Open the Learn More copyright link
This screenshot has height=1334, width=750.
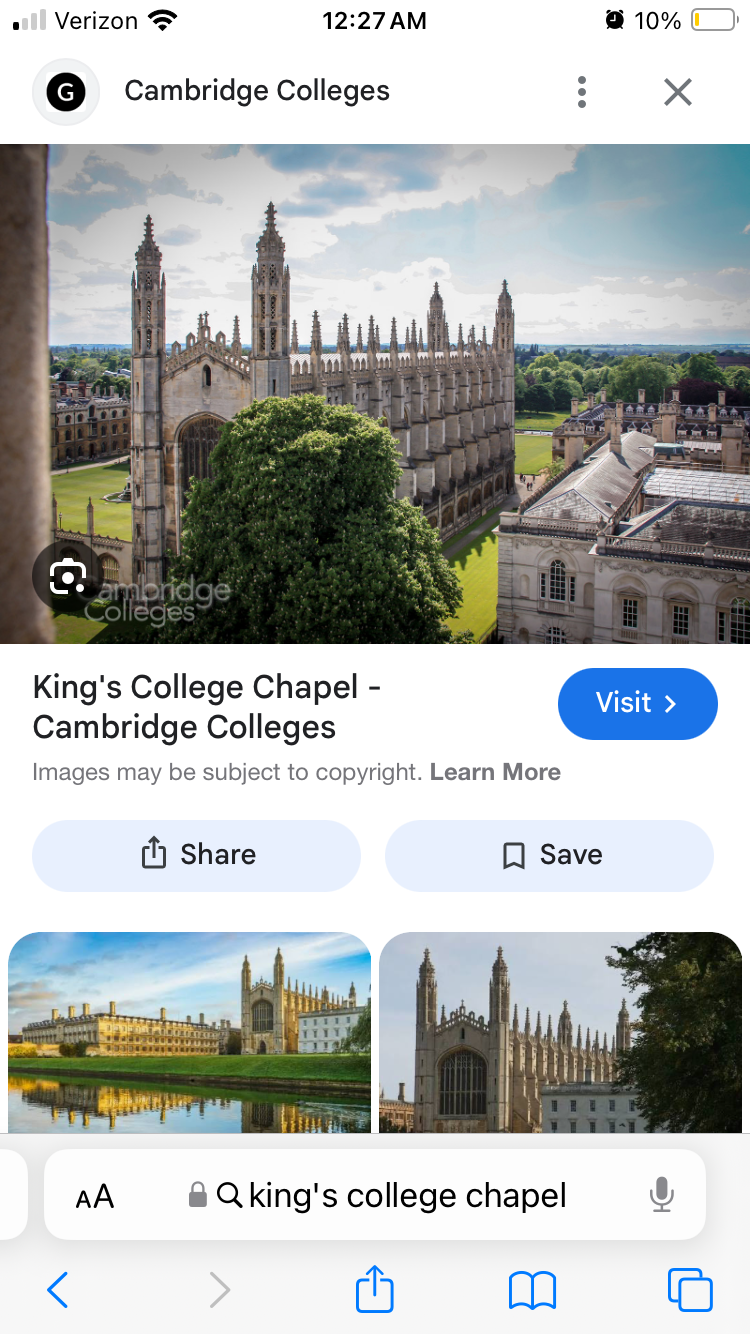click(495, 772)
